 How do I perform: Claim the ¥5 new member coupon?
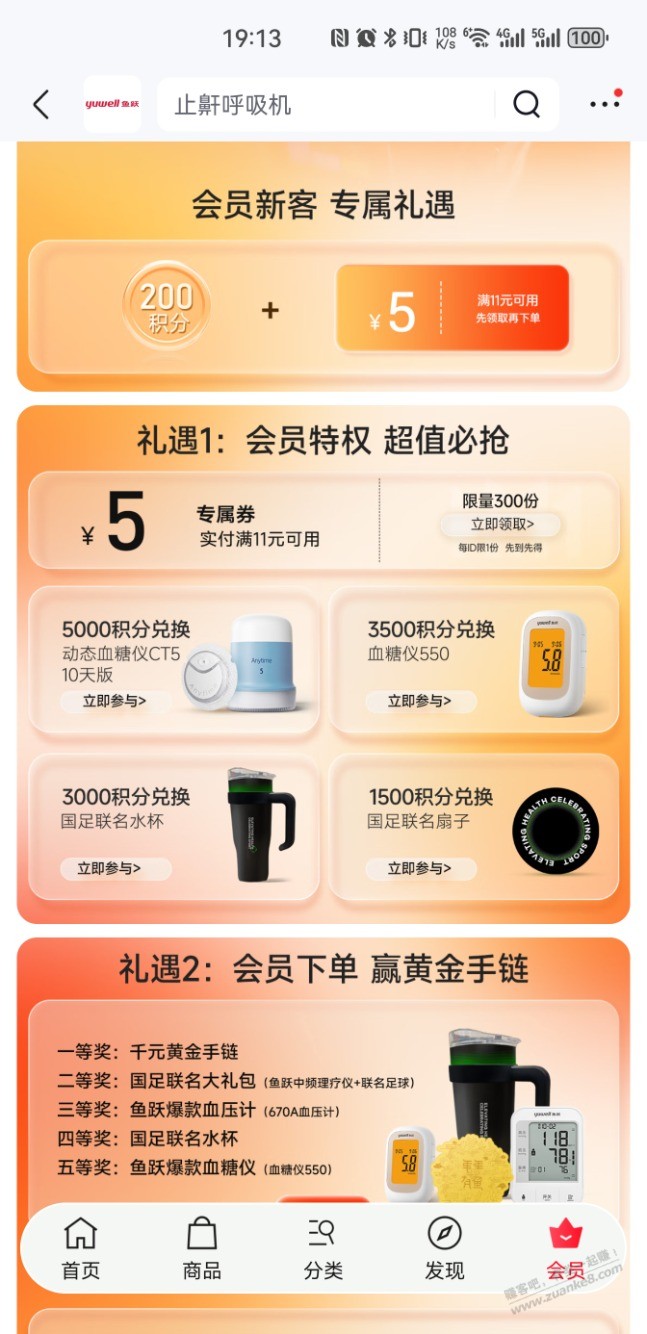[452, 308]
